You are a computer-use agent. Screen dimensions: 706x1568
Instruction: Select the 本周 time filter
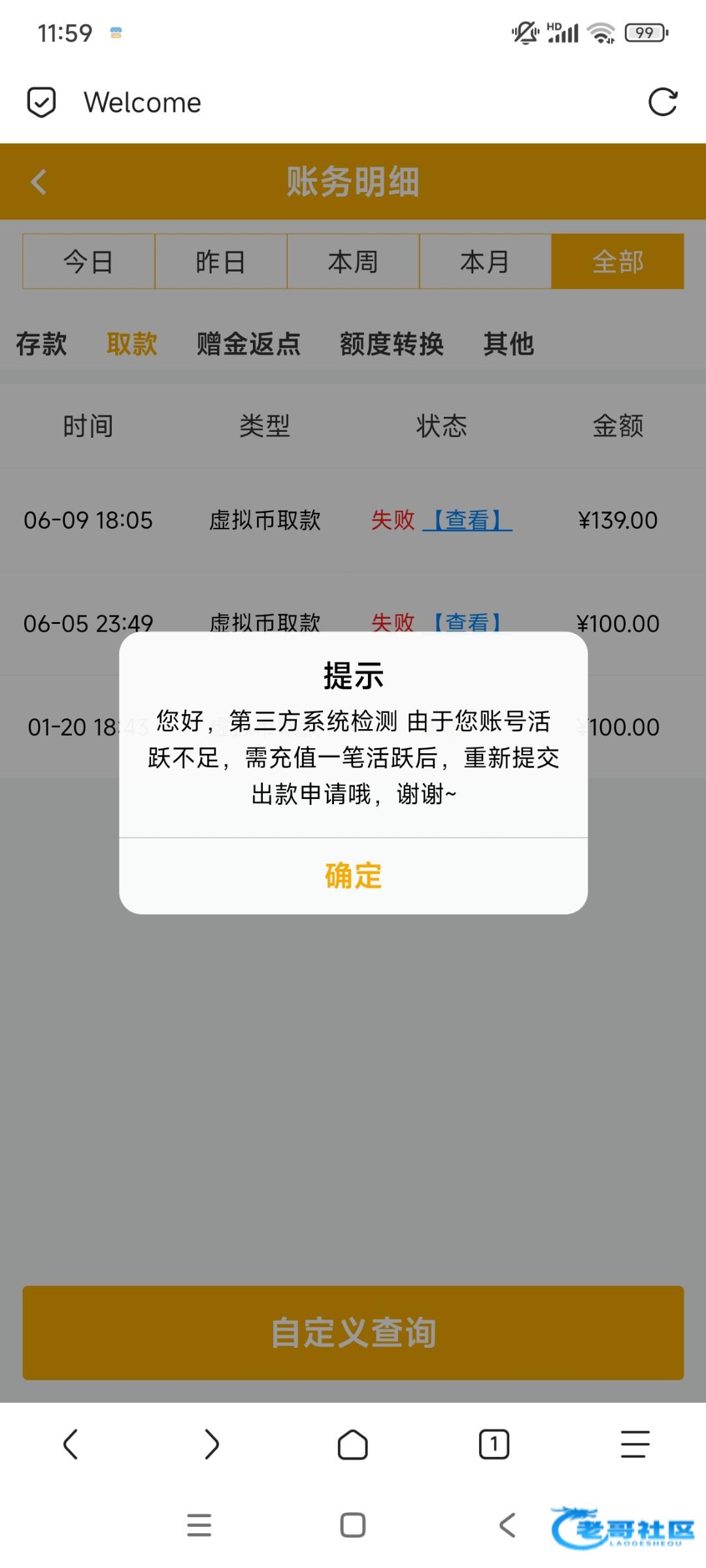(353, 261)
